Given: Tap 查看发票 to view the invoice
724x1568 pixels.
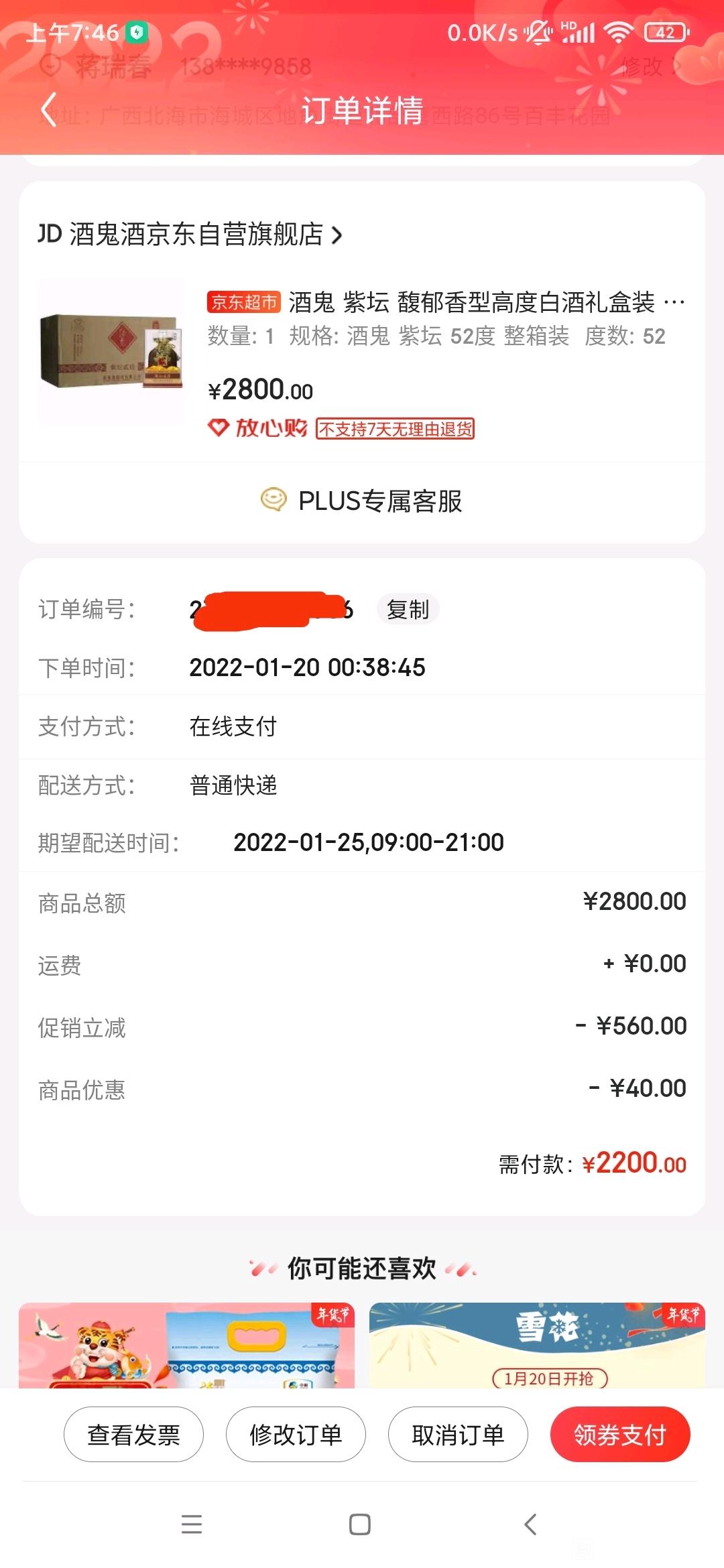Looking at the screenshot, I should (x=133, y=1434).
